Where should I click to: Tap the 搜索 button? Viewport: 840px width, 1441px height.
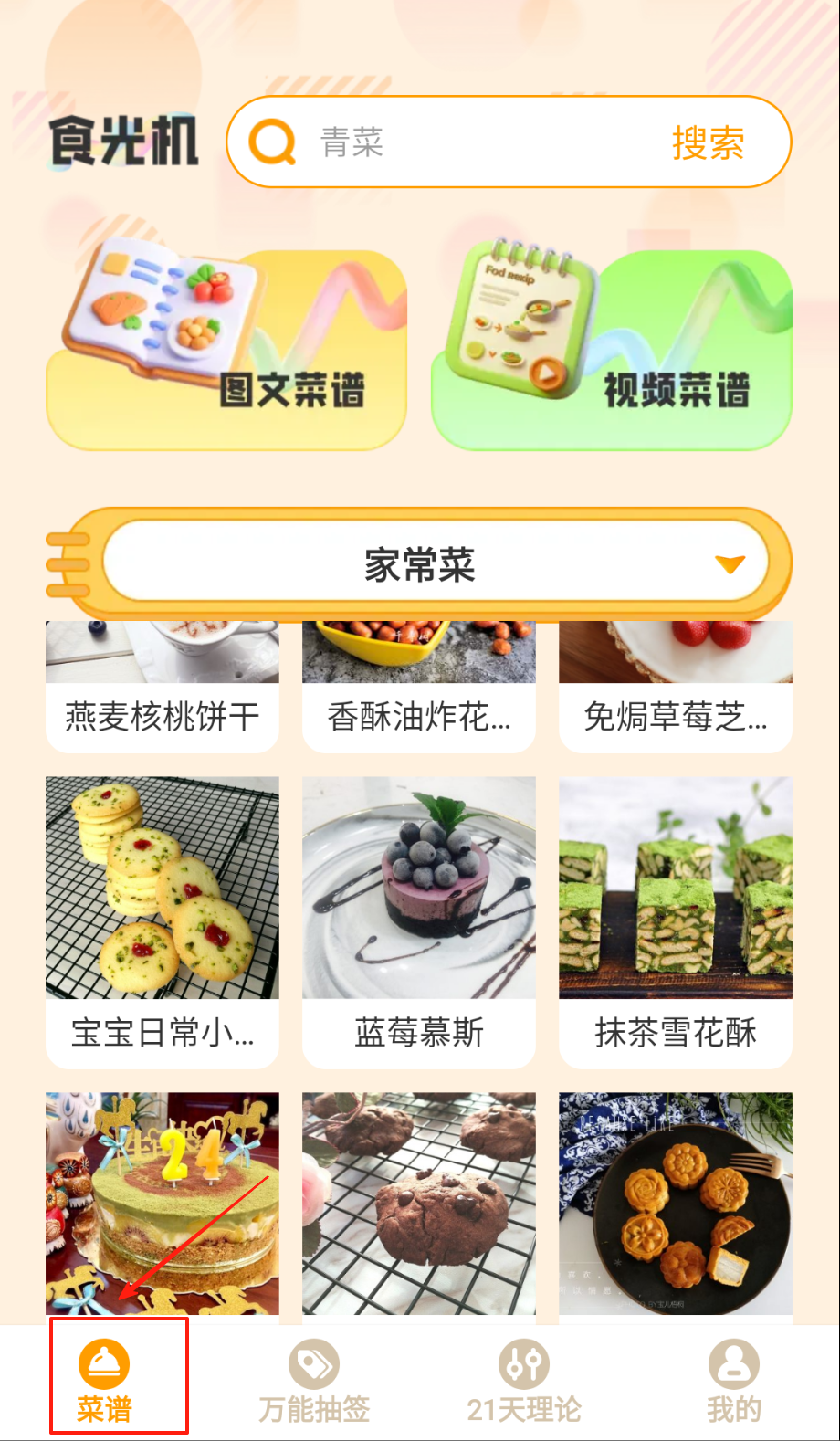point(708,143)
